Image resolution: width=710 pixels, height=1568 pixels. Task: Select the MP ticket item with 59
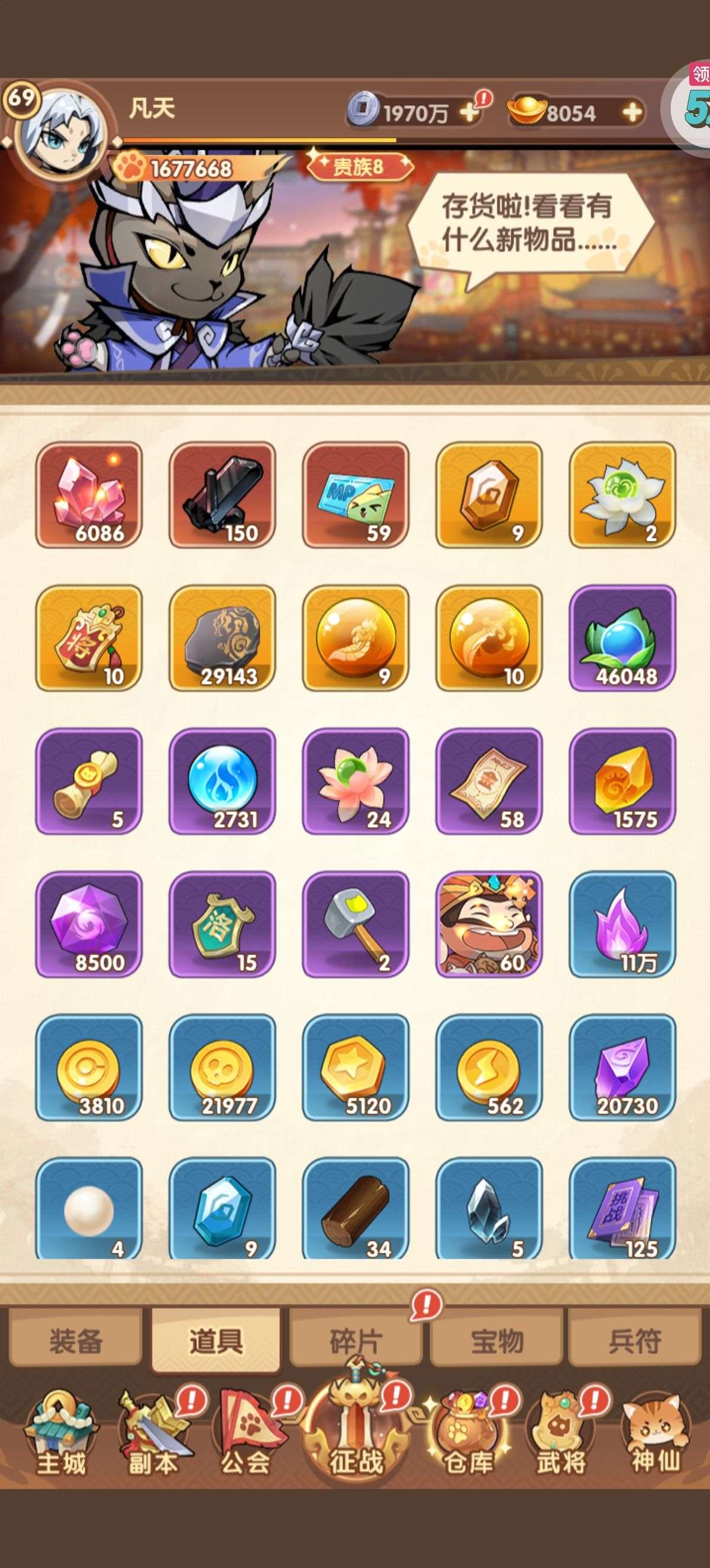click(356, 495)
